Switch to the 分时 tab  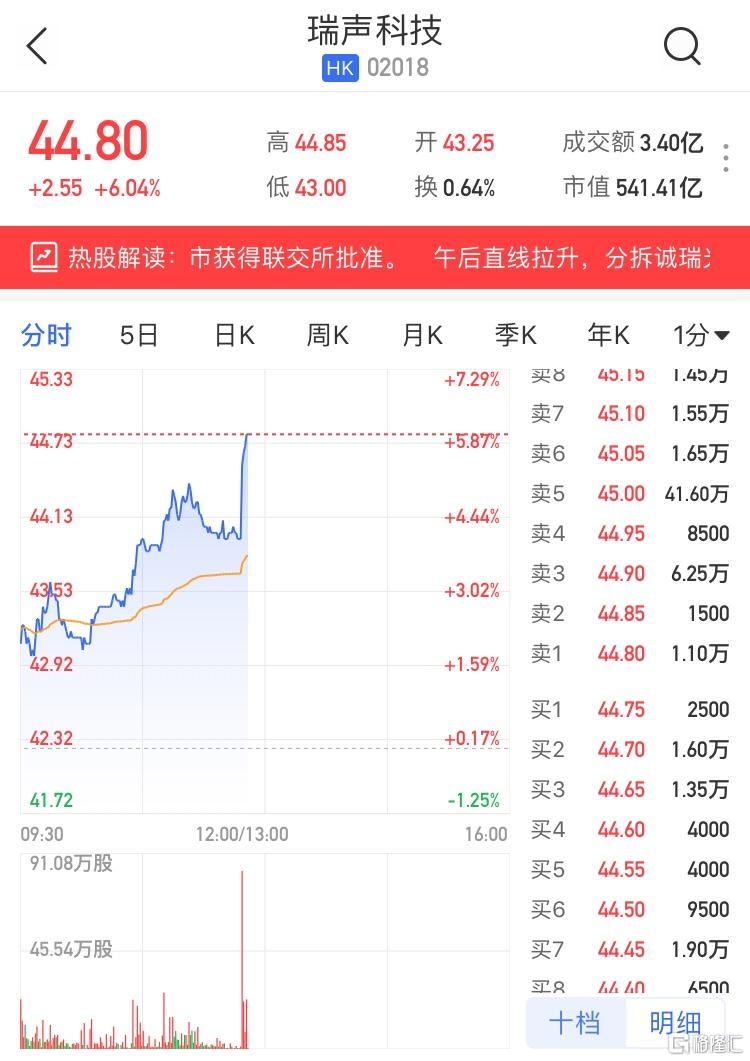pyautogui.click(x=45, y=335)
